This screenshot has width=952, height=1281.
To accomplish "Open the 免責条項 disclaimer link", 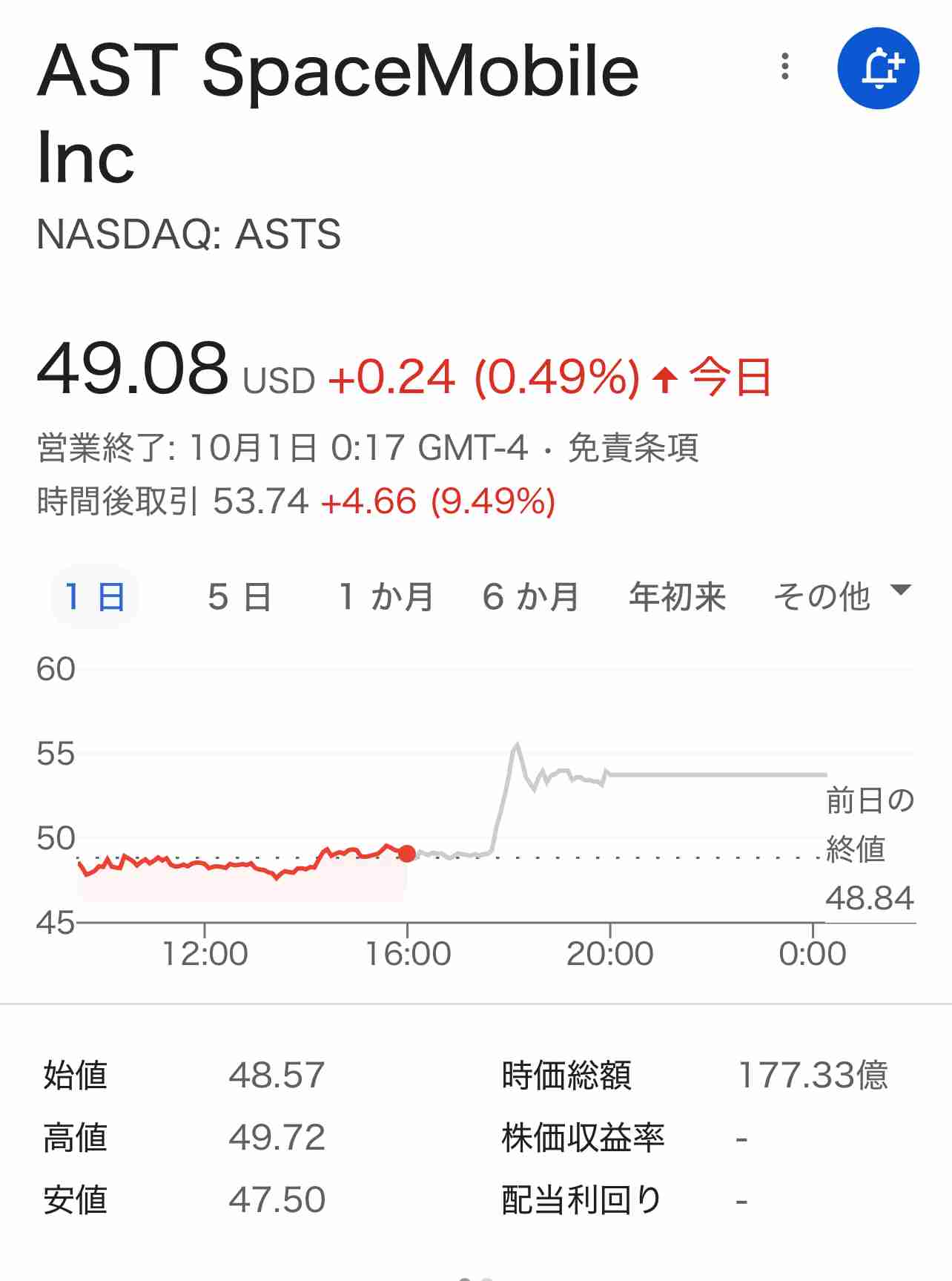I will coord(632,448).
